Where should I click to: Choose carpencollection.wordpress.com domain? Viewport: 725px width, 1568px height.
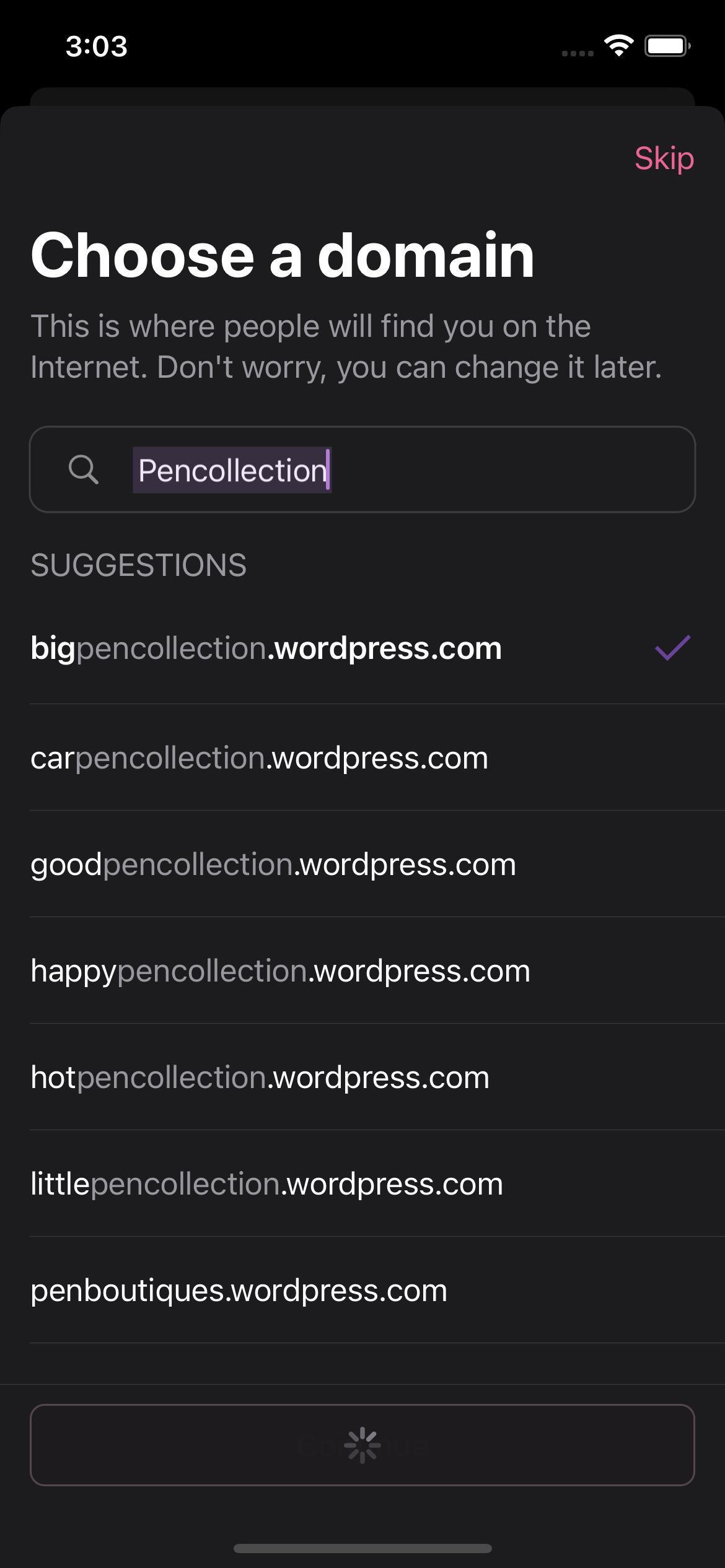pyautogui.click(x=362, y=758)
